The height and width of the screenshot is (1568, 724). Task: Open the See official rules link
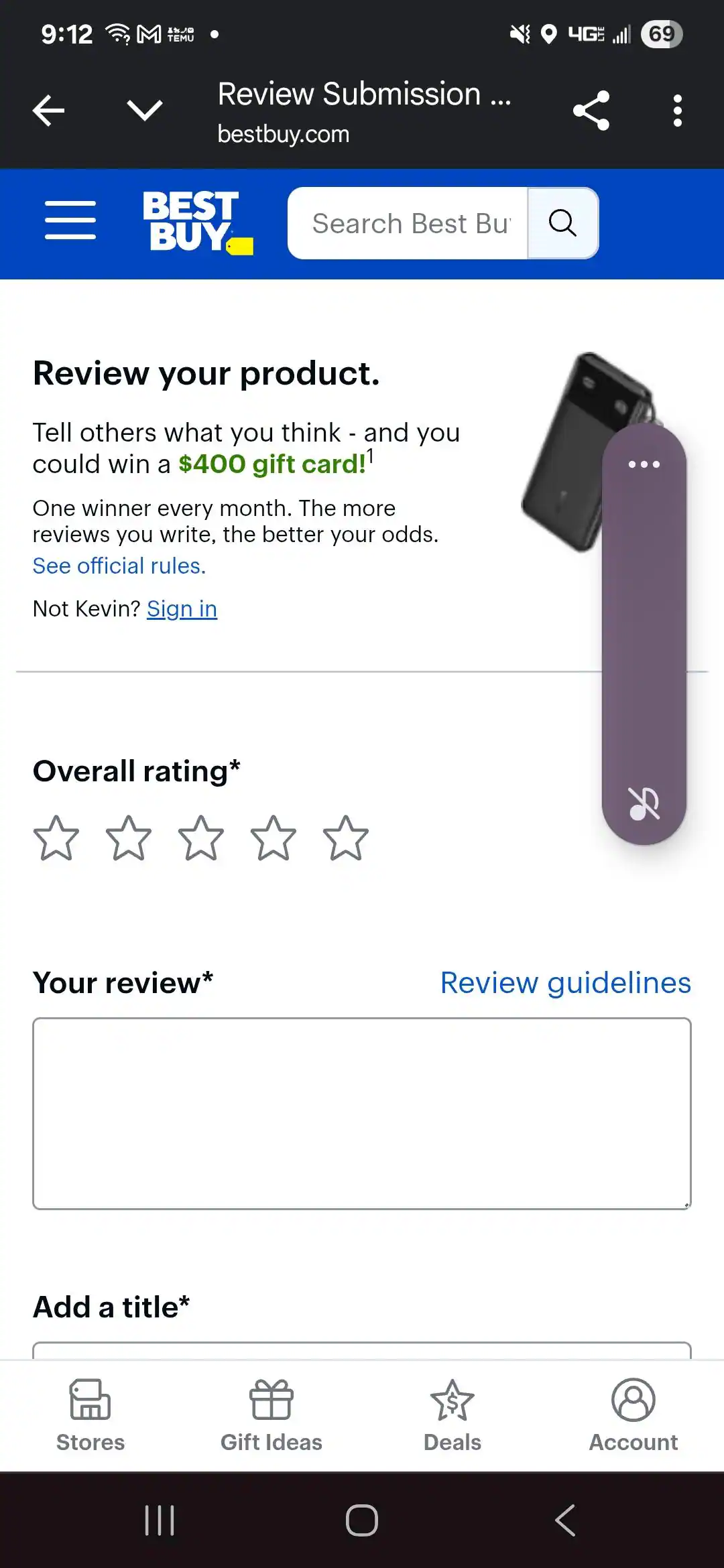click(x=119, y=566)
